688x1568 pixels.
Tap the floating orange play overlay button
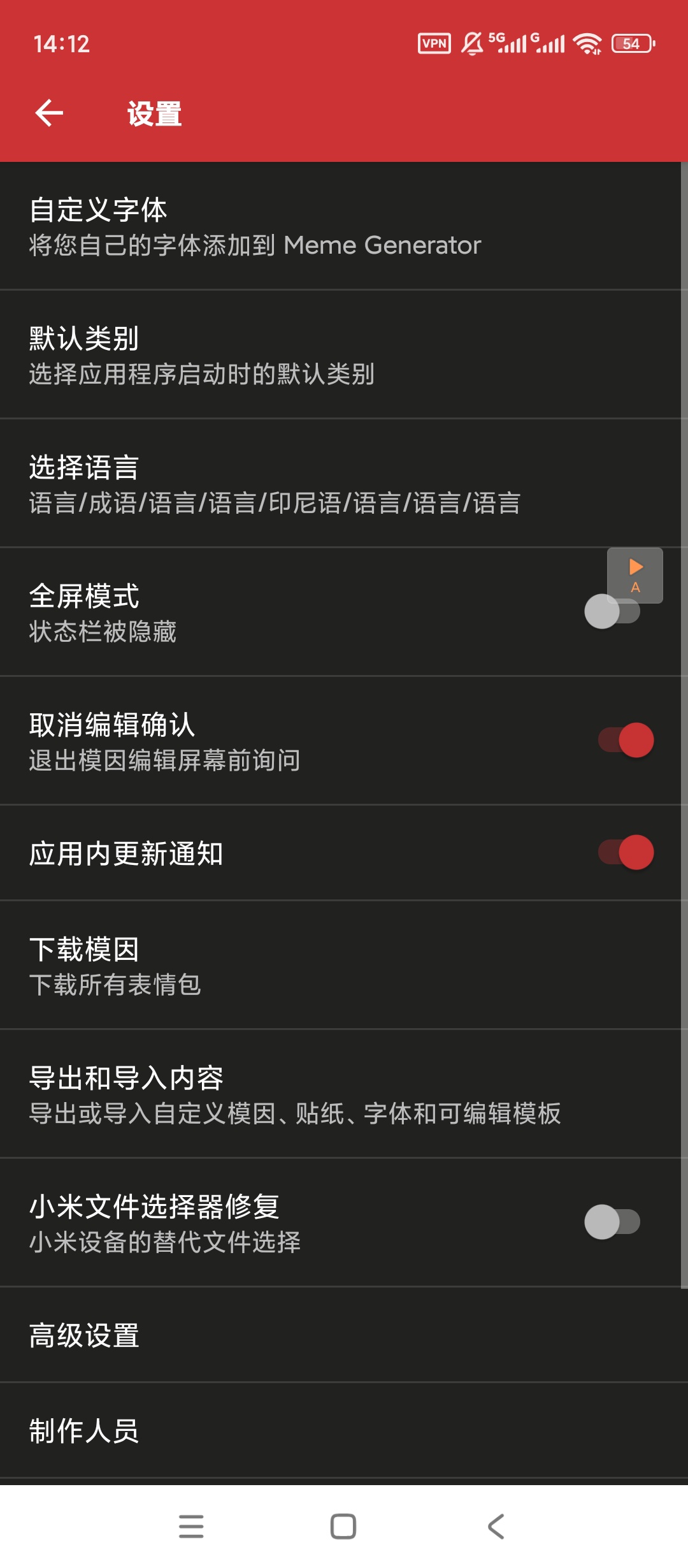(x=635, y=574)
